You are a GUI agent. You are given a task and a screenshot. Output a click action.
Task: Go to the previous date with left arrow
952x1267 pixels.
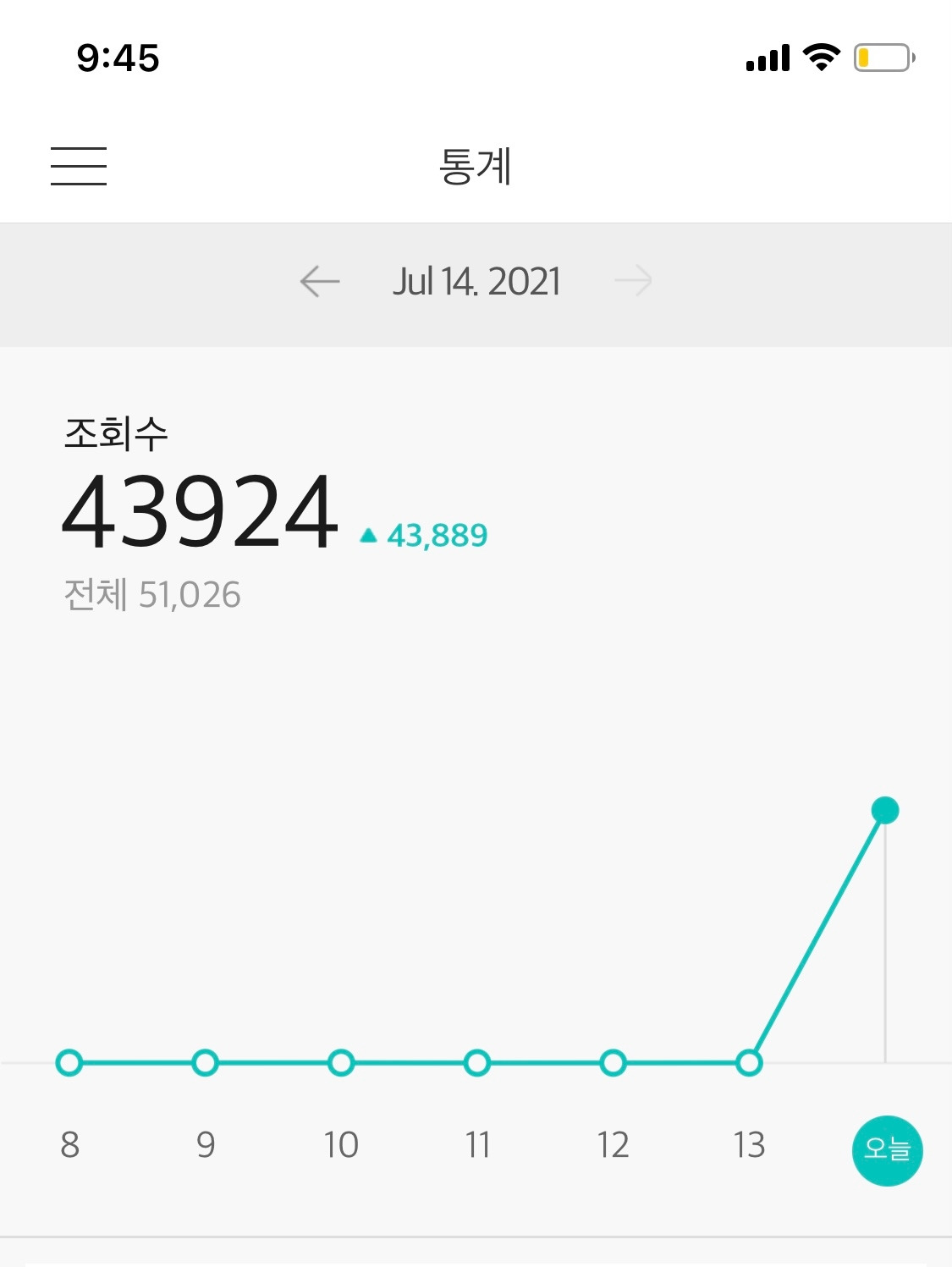click(320, 281)
